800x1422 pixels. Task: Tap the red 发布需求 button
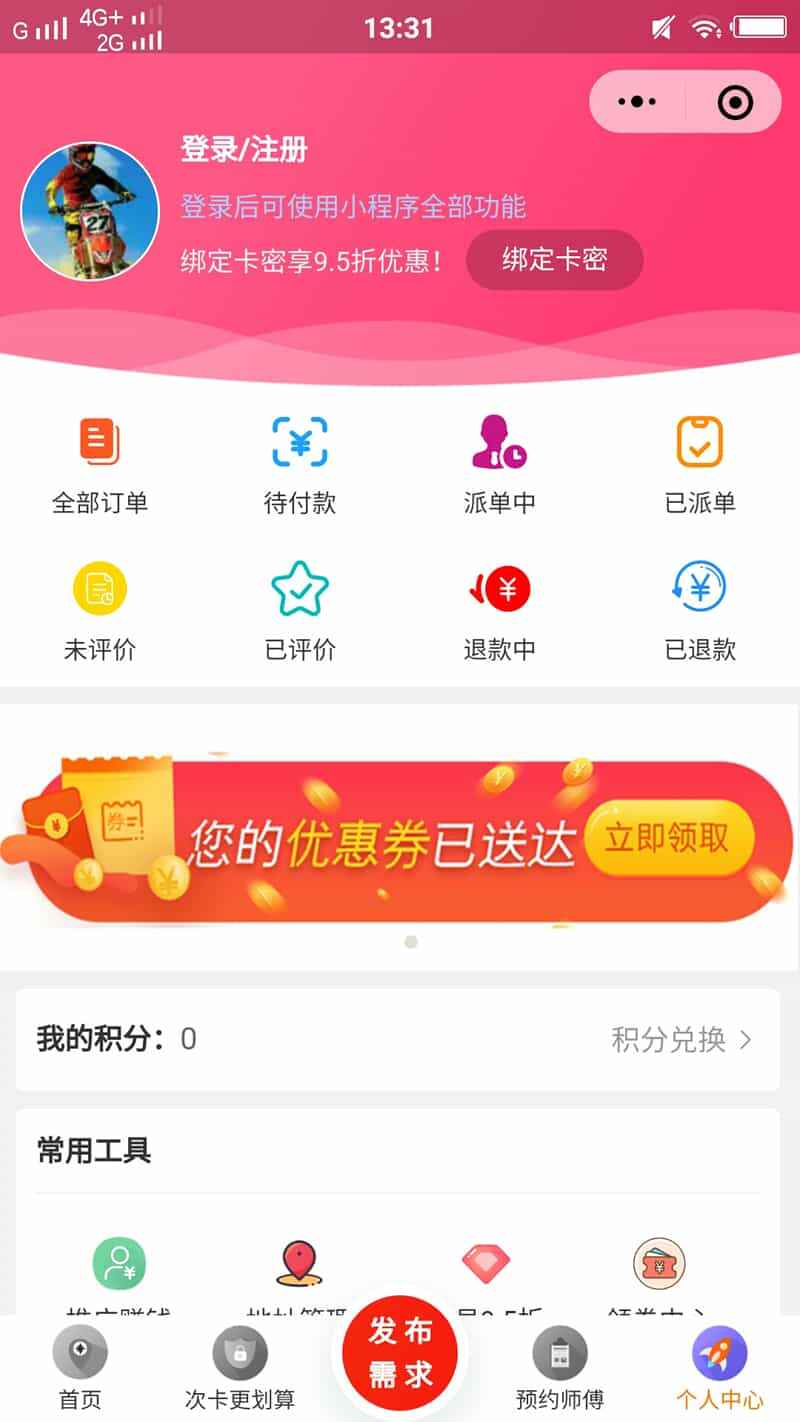pos(400,1352)
